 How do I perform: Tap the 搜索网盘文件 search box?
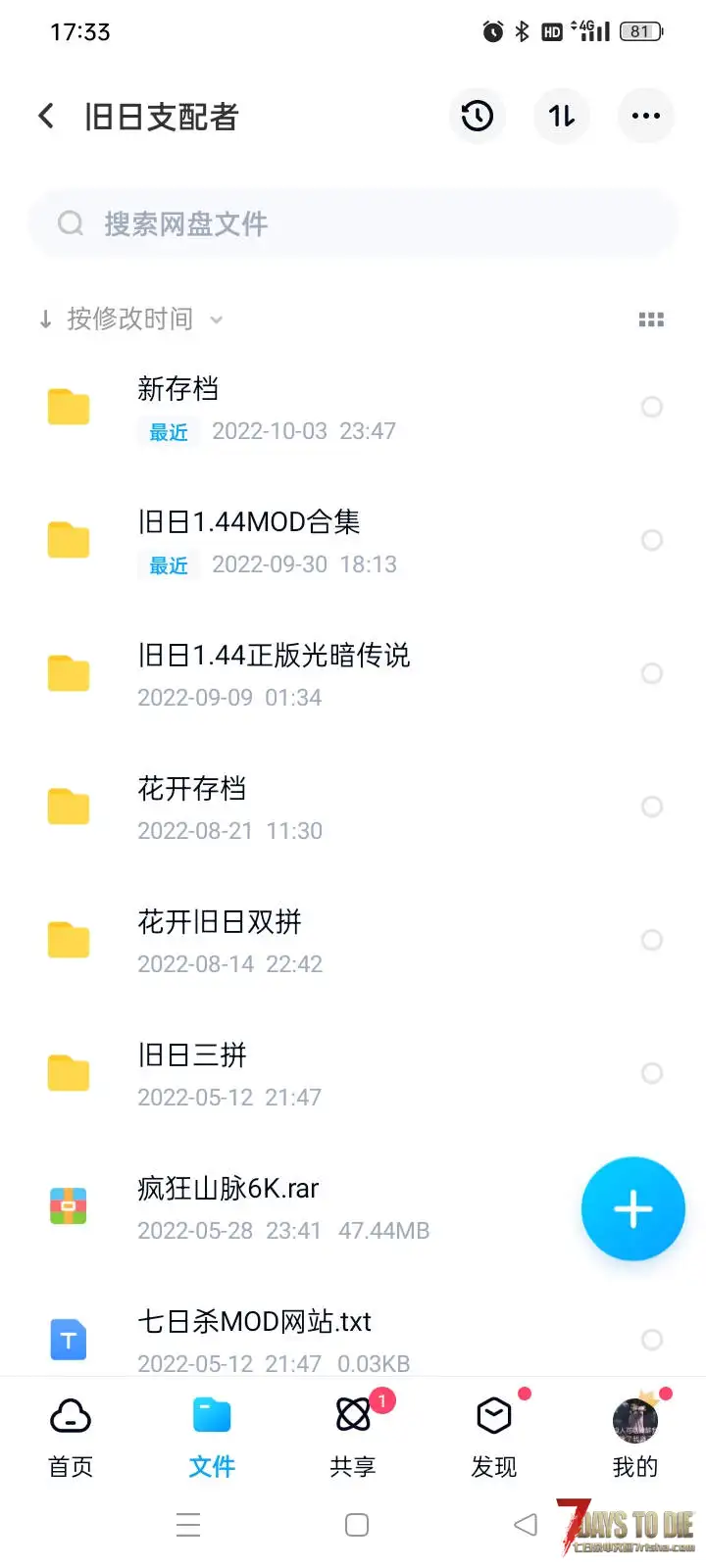pyautogui.click(x=353, y=224)
